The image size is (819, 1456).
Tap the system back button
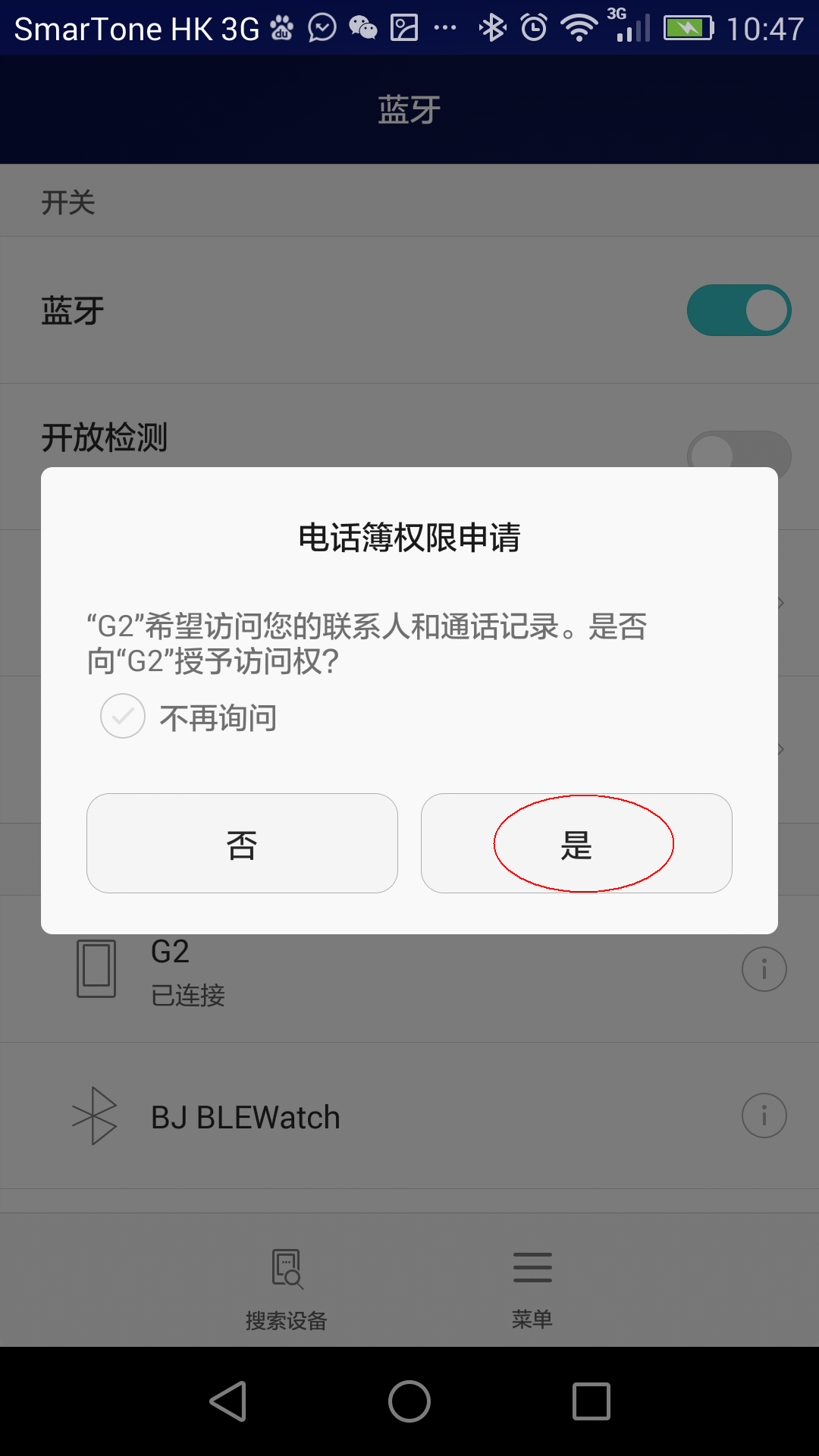tap(228, 1401)
